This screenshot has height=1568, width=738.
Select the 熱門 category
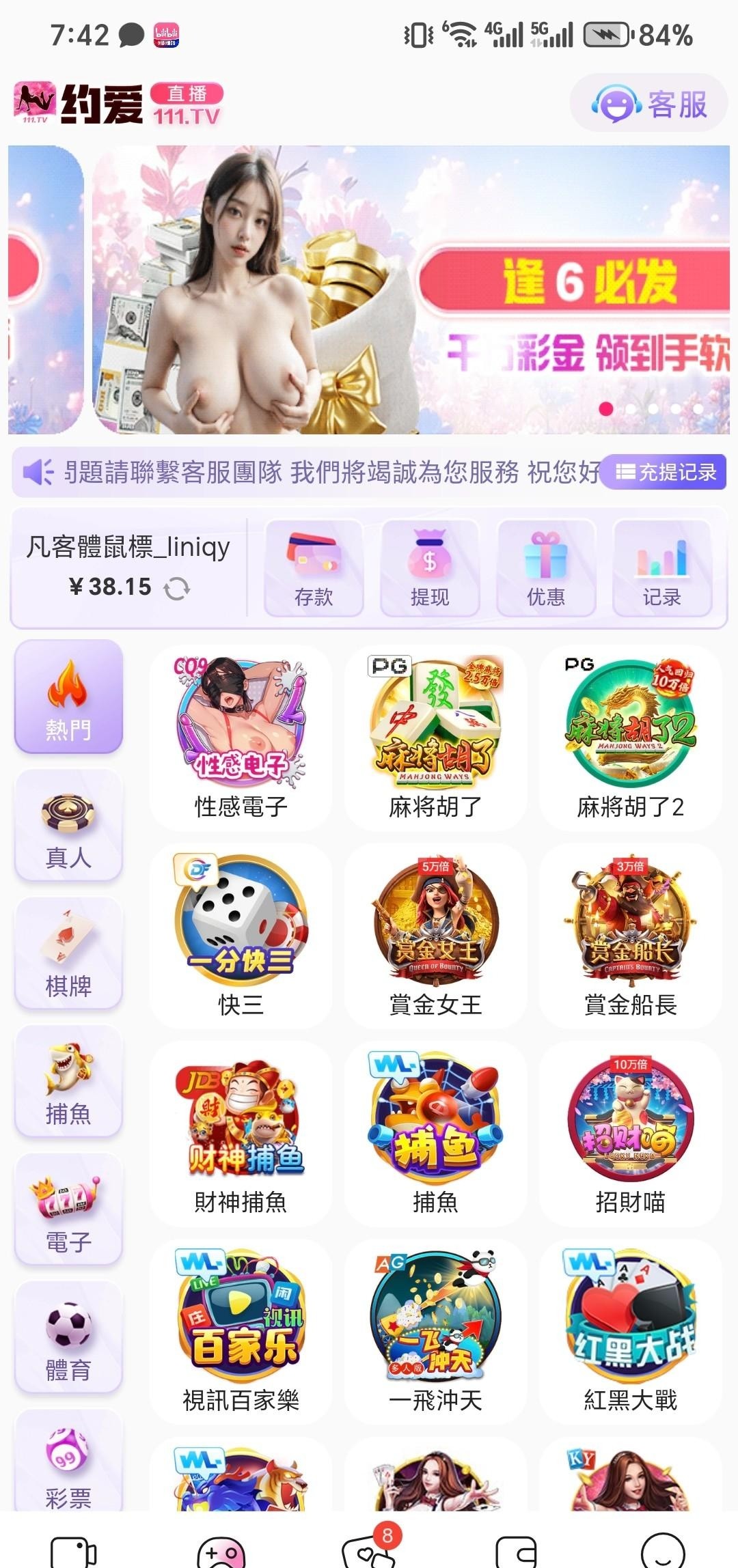[68, 697]
